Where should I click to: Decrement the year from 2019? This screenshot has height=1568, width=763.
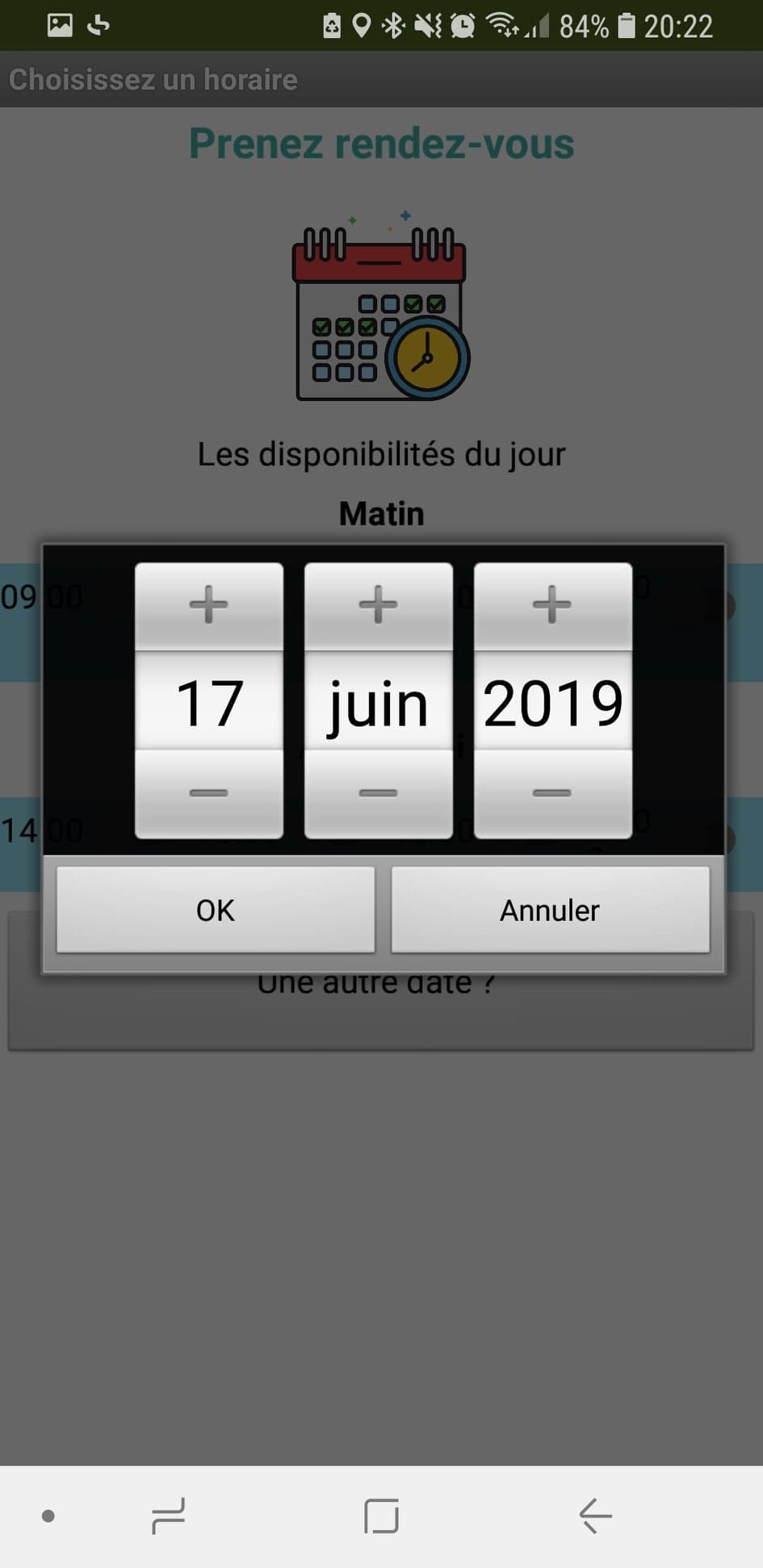[x=553, y=793]
